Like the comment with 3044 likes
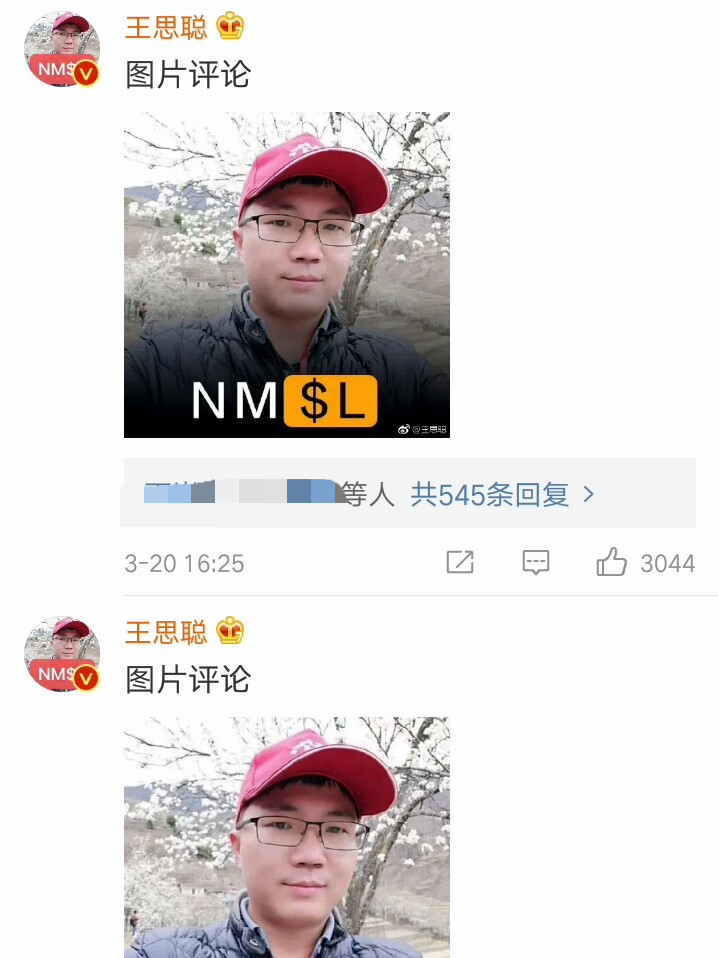The image size is (718, 958). point(611,563)
